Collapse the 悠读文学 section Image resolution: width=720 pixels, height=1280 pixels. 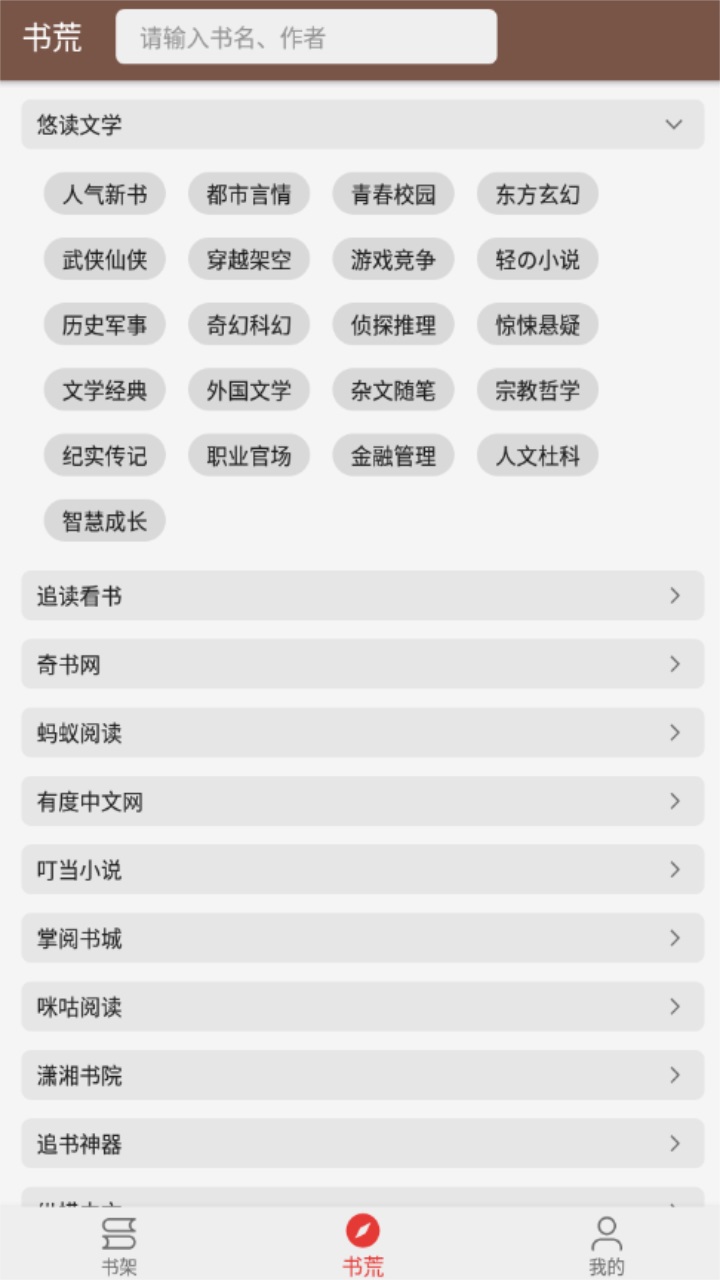click(672, 125)
